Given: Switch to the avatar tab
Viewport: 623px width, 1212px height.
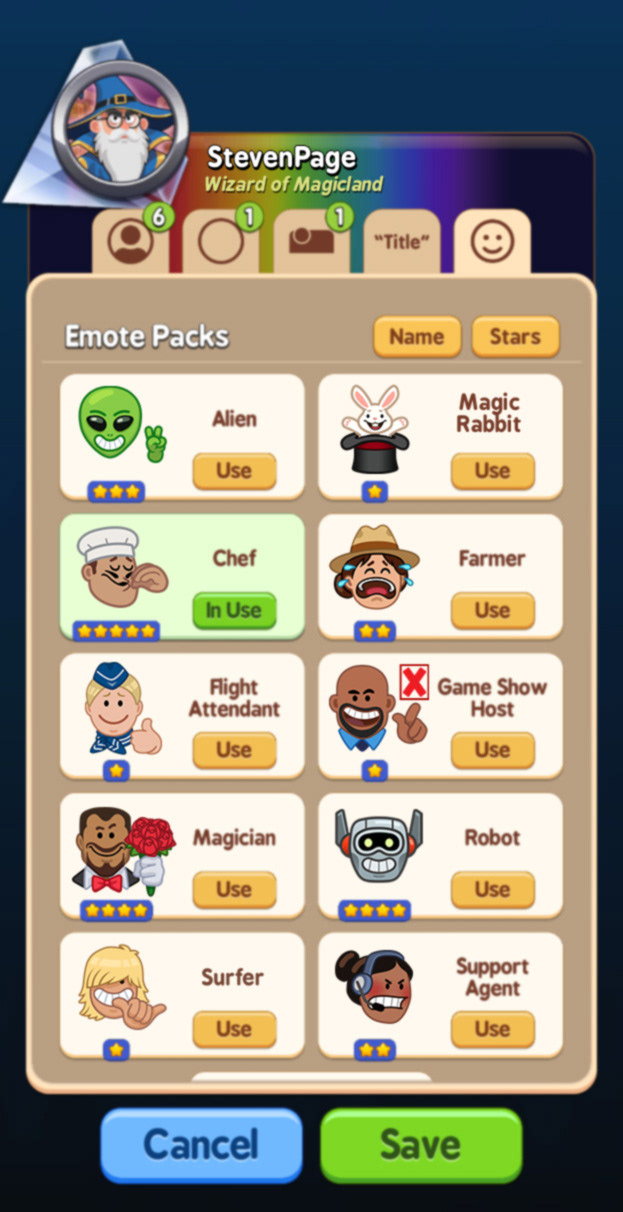Looking at the screenshot, I should [x=131, y=243].
